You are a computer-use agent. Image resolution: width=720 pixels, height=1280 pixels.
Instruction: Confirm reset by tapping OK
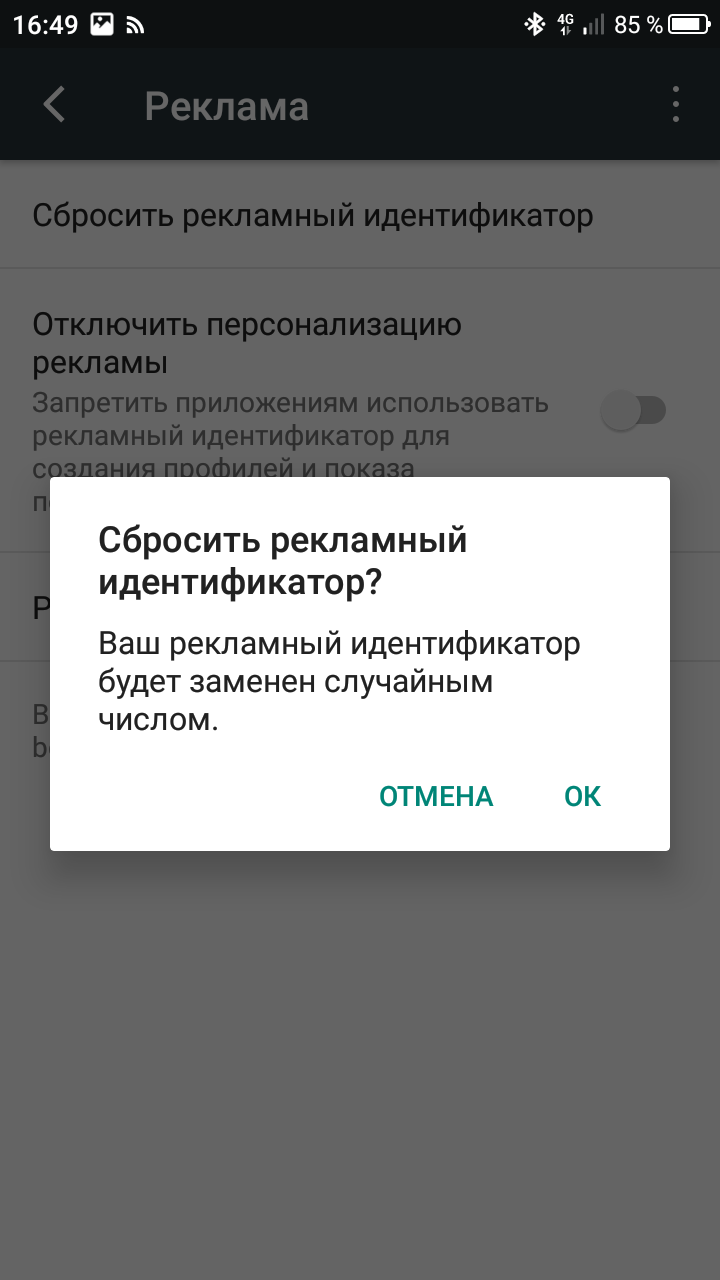(582, 796)
